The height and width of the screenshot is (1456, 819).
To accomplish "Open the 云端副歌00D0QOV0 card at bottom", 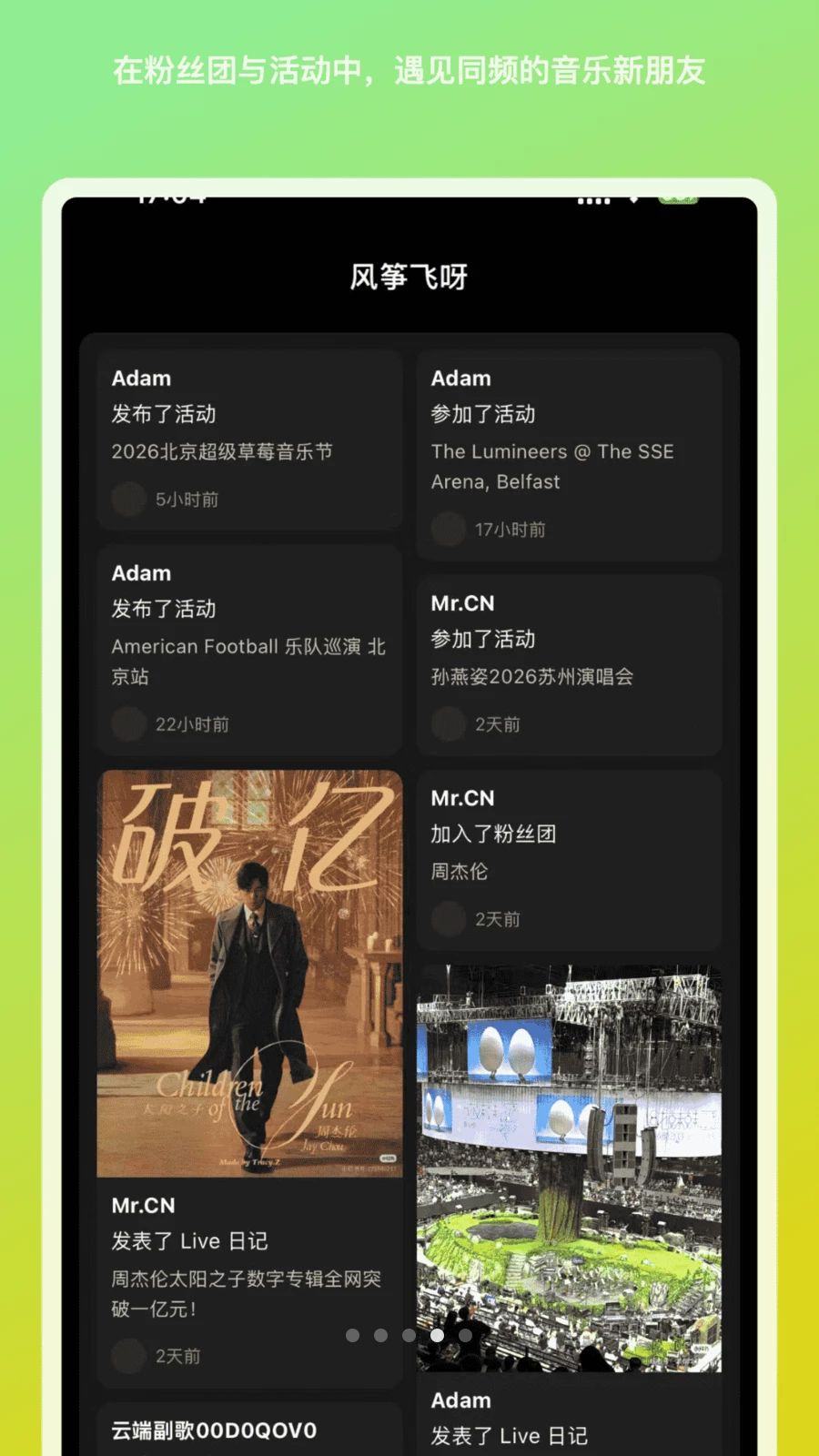I will (249, 1431).
